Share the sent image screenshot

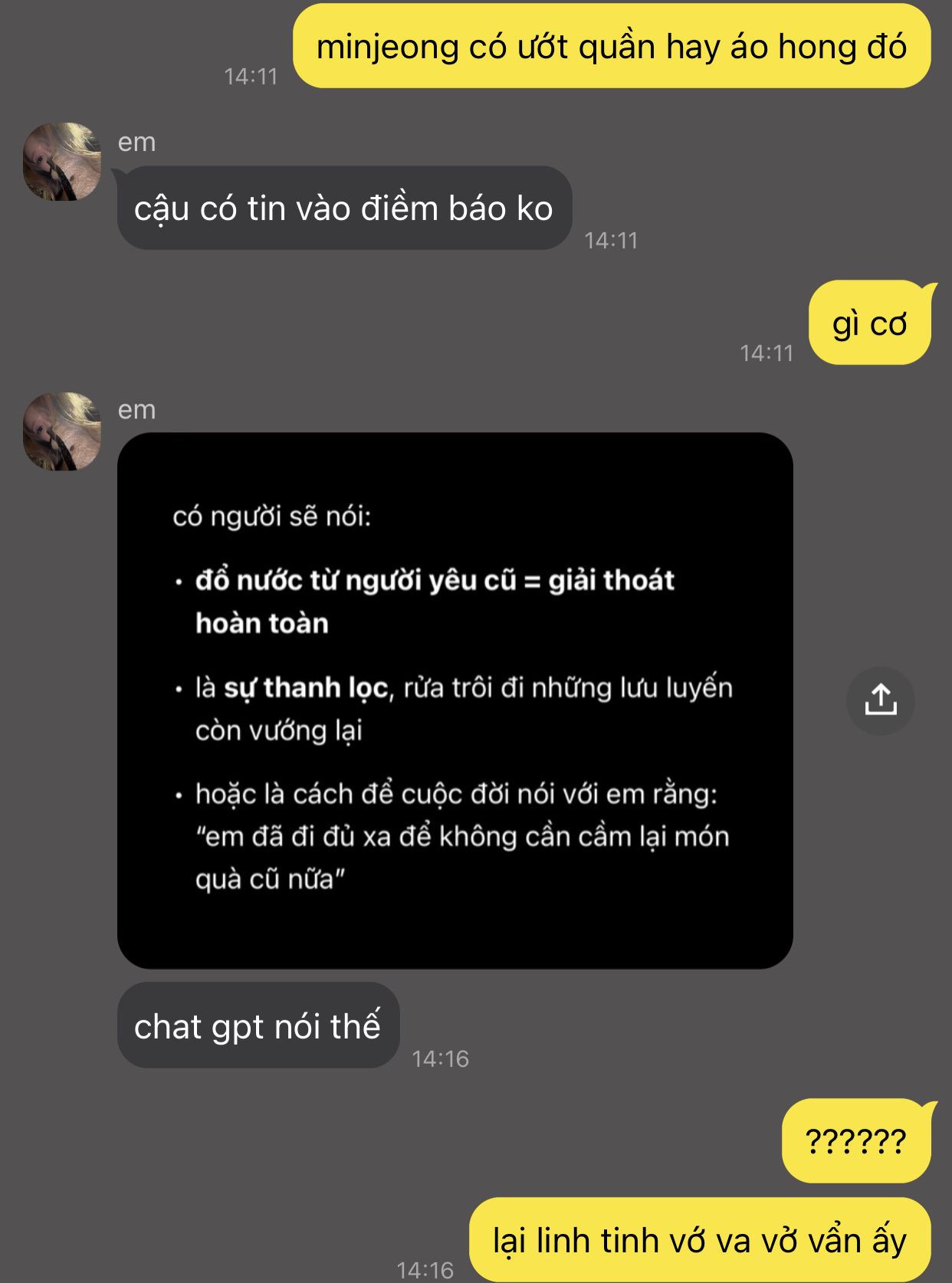pyautogui.click(x=880, y=701)
